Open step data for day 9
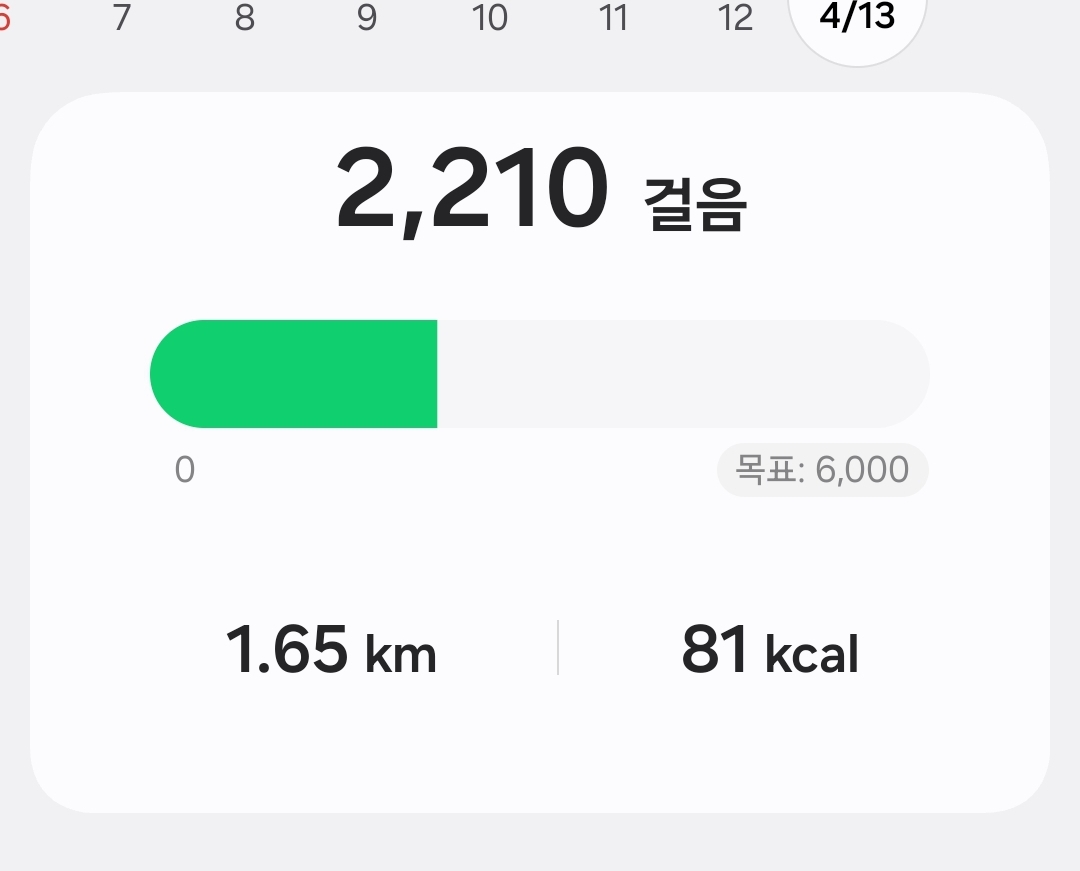 [367, 17]
